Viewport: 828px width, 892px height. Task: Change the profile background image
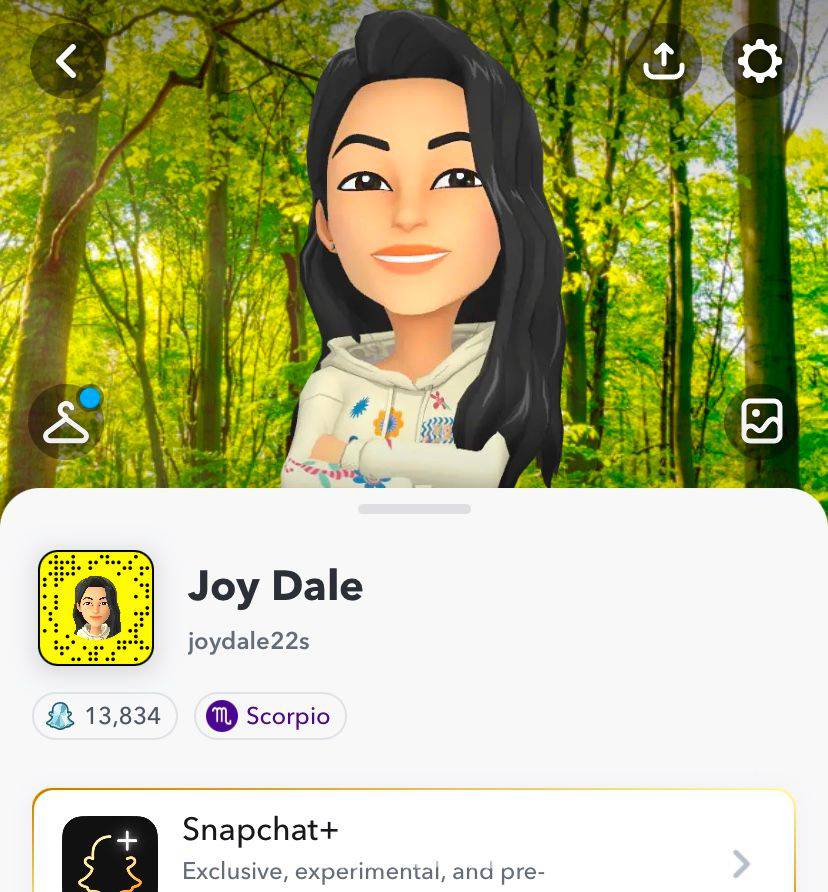[x=761, y=421]
